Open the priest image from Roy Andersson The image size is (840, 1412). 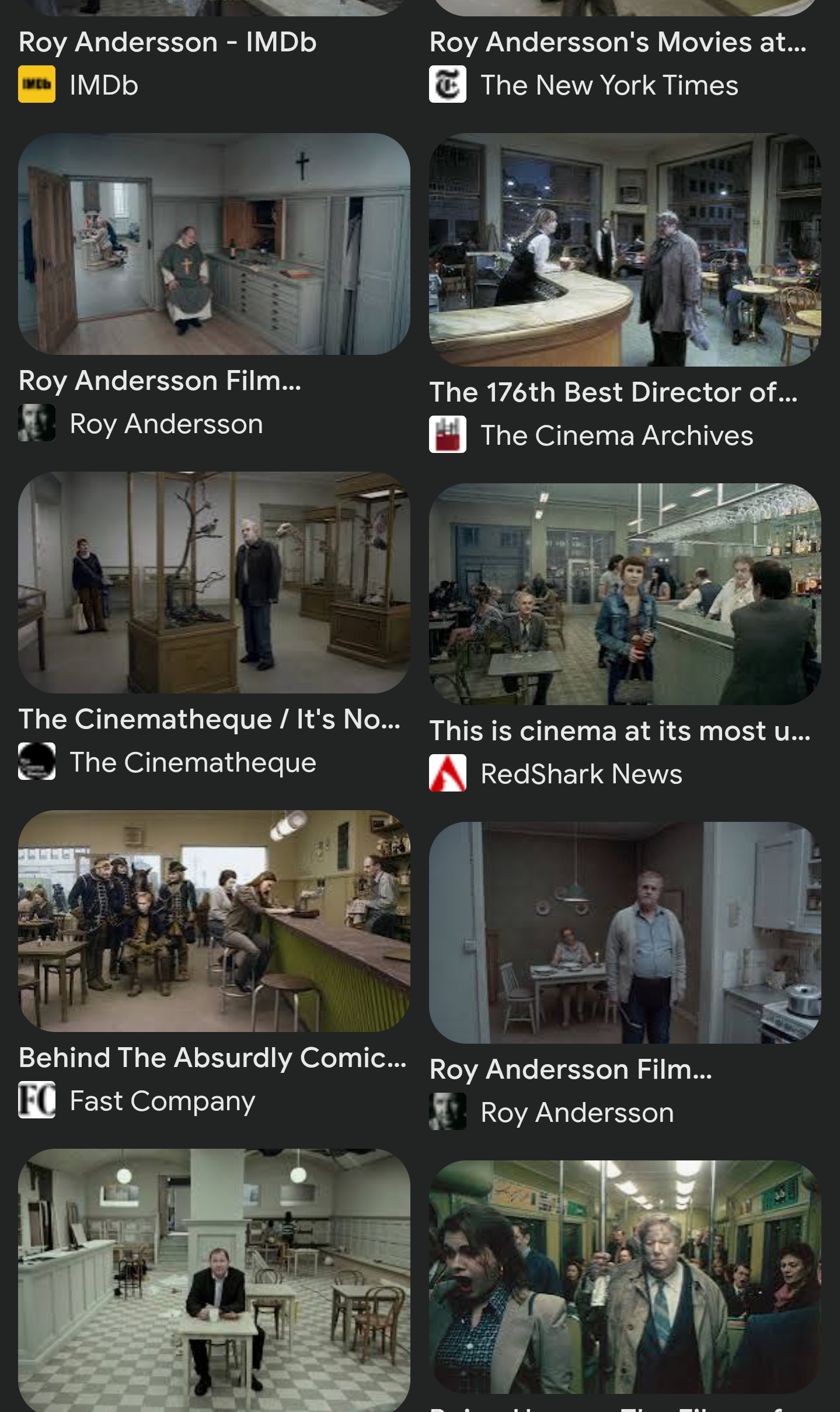(214, 244)
